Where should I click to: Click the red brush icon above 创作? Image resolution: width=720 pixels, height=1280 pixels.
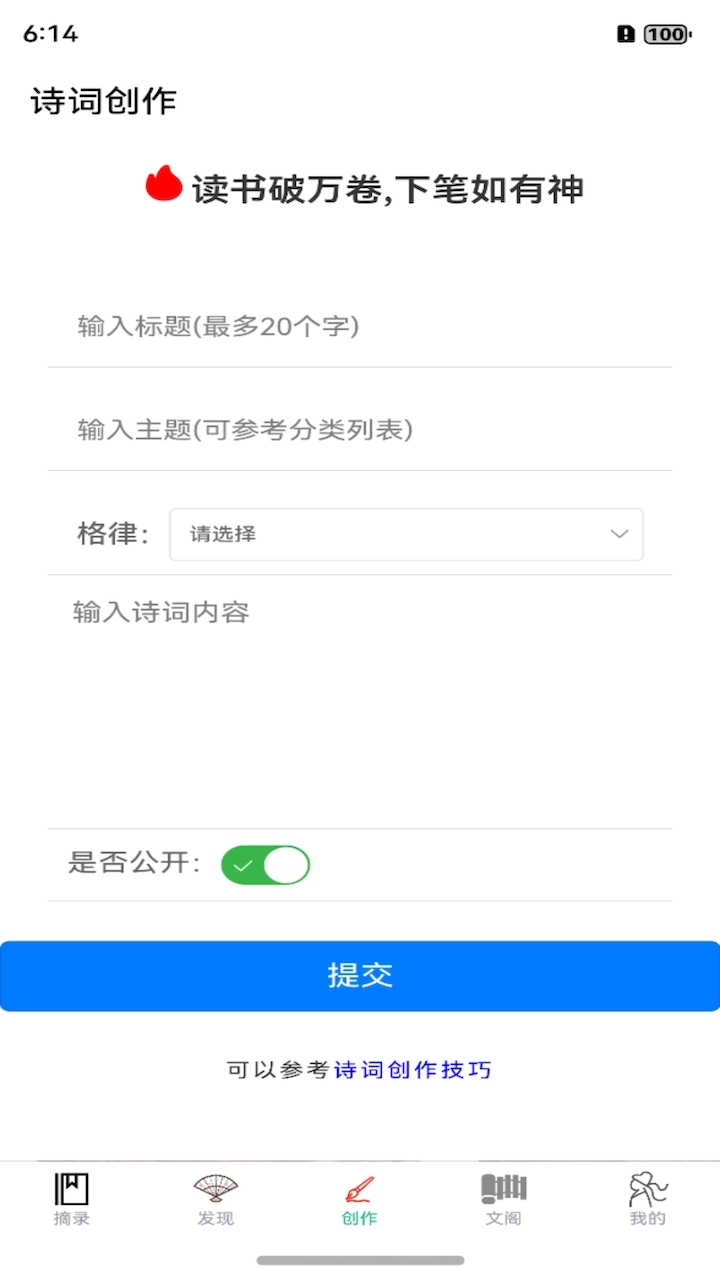tap(358, 1190)
